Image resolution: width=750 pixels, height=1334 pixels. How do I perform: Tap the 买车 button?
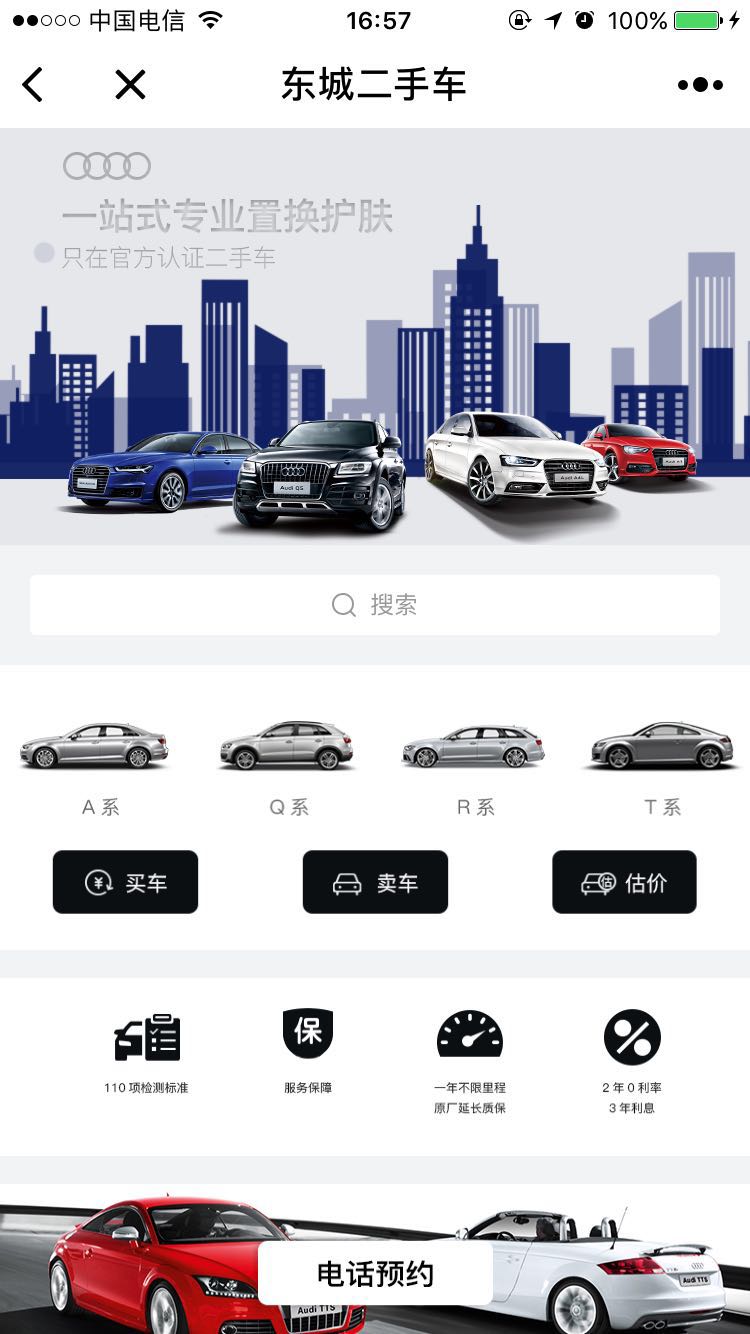(125, 882)
